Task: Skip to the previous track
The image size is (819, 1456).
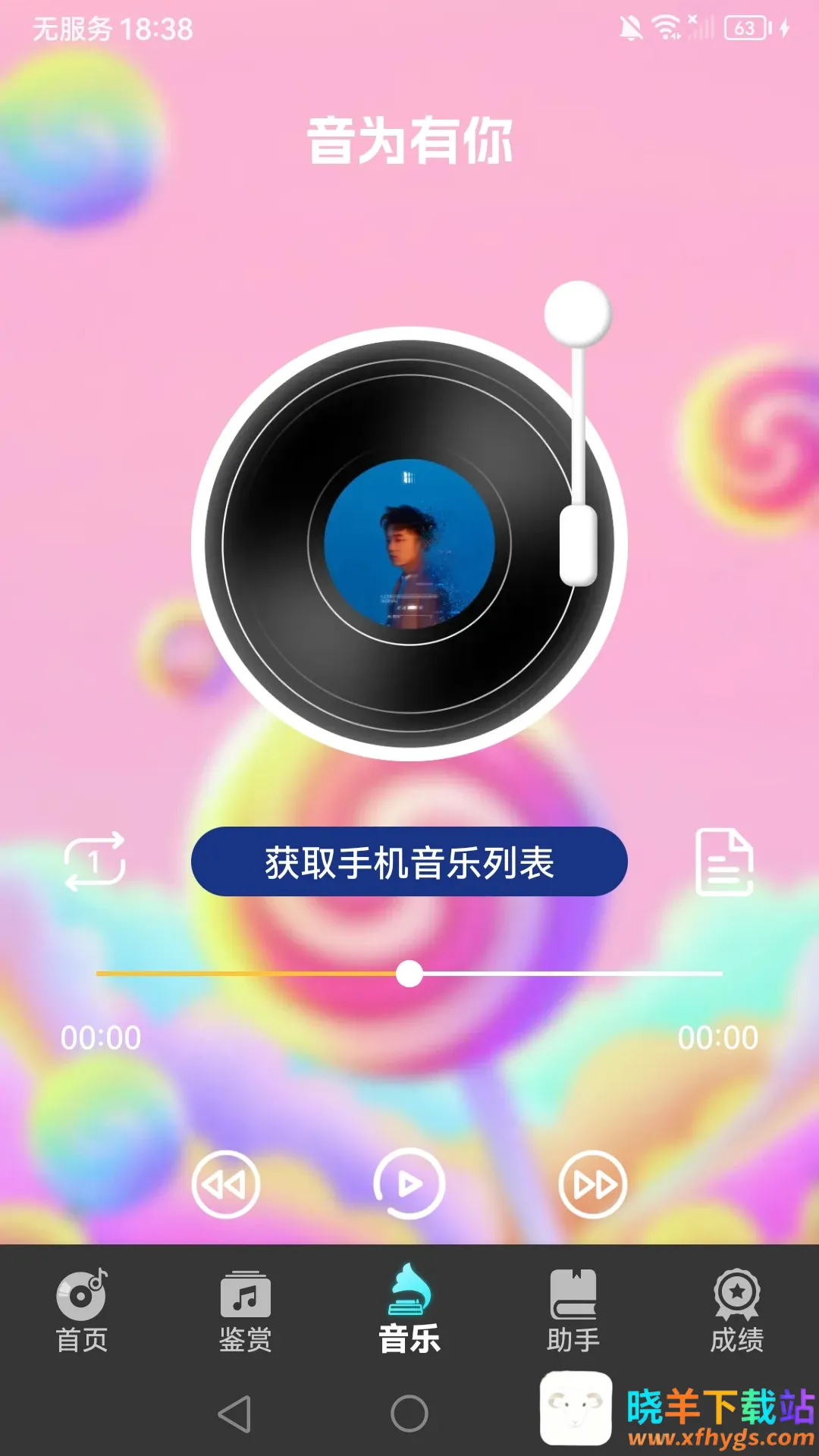Action: pyautogui.click(x=225, y=1185)
